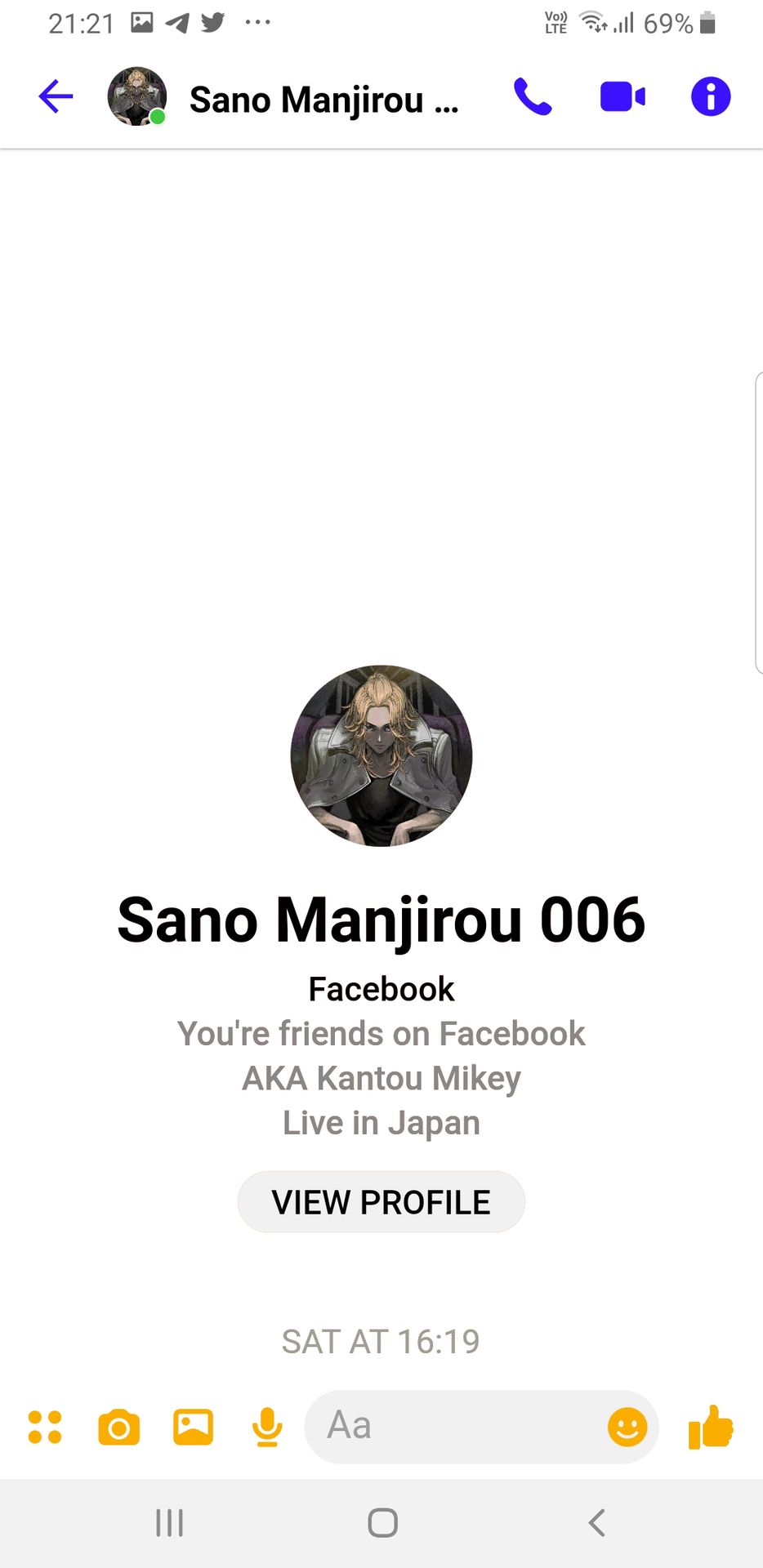
Task: Open recent apps from navigation bar
Action: (x=169, y=1523)
